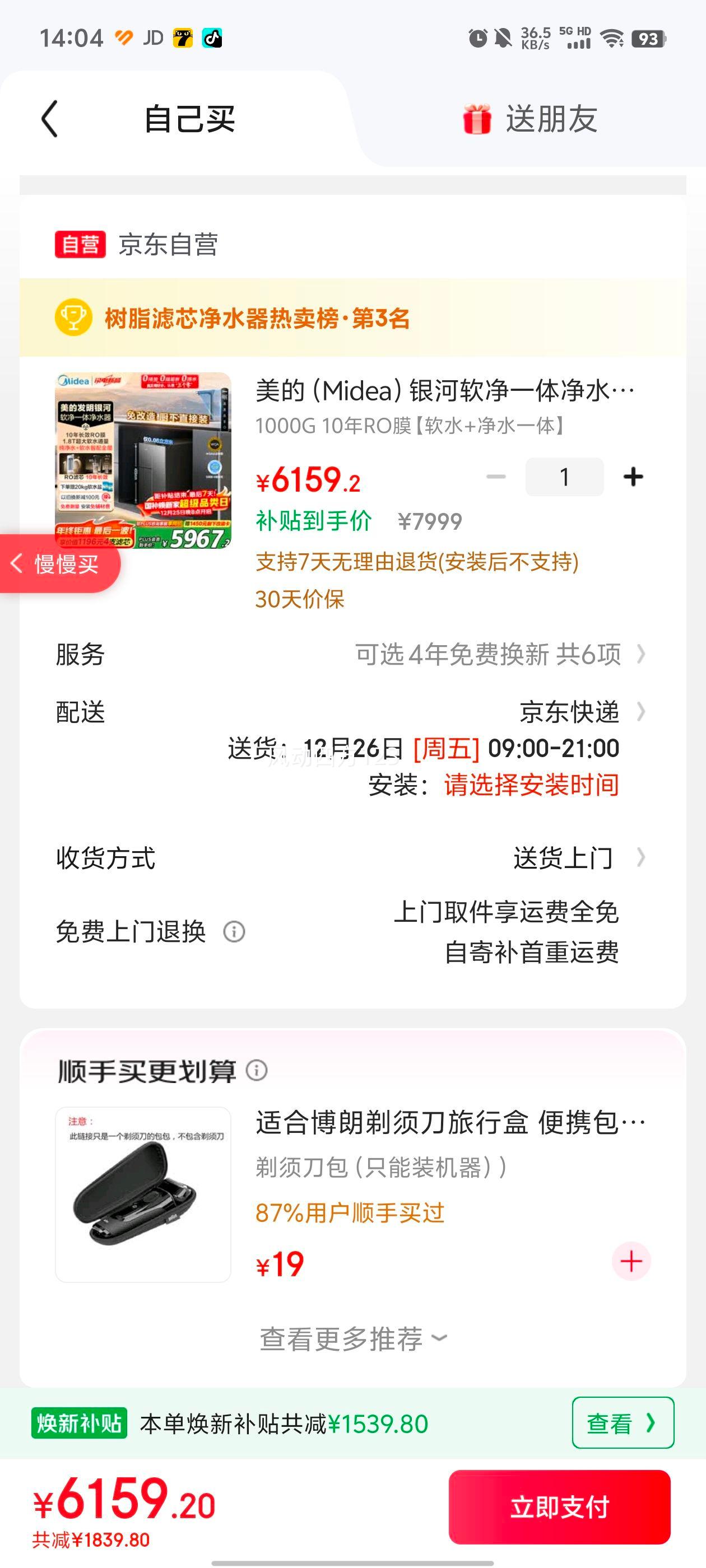
Task: Switch to the 送朋友 tab
Action: click(551, 119)
